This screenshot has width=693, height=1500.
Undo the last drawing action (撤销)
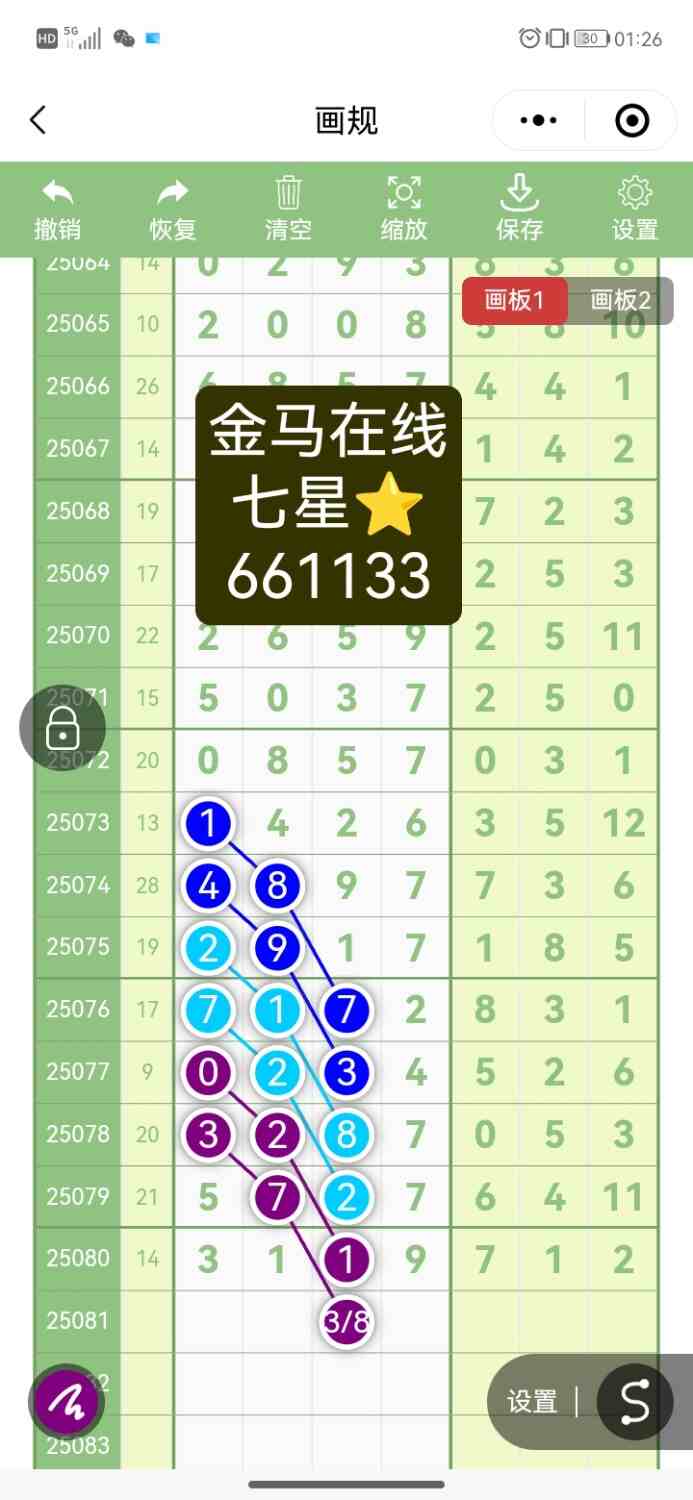pos(58,209)
